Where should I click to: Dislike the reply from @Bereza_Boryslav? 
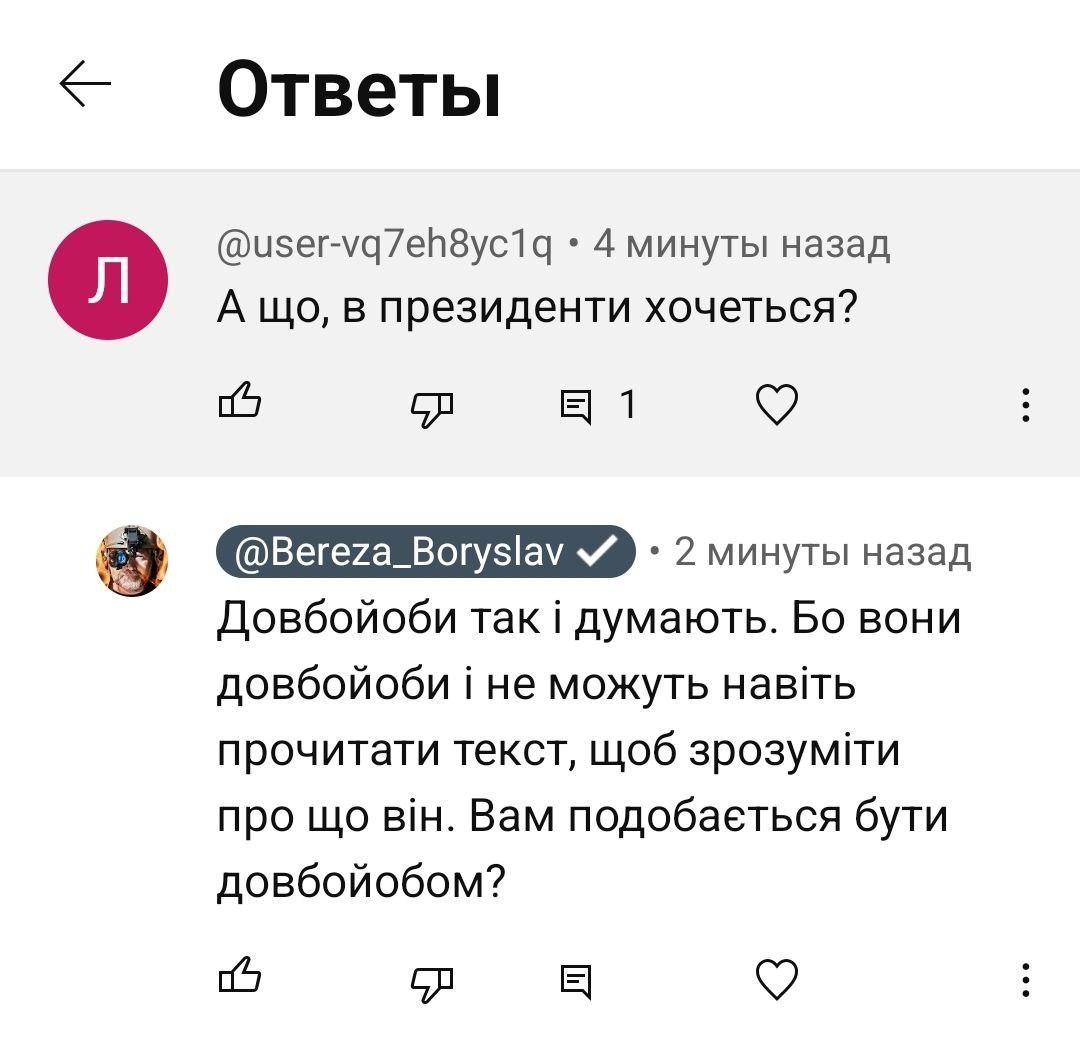433,979
